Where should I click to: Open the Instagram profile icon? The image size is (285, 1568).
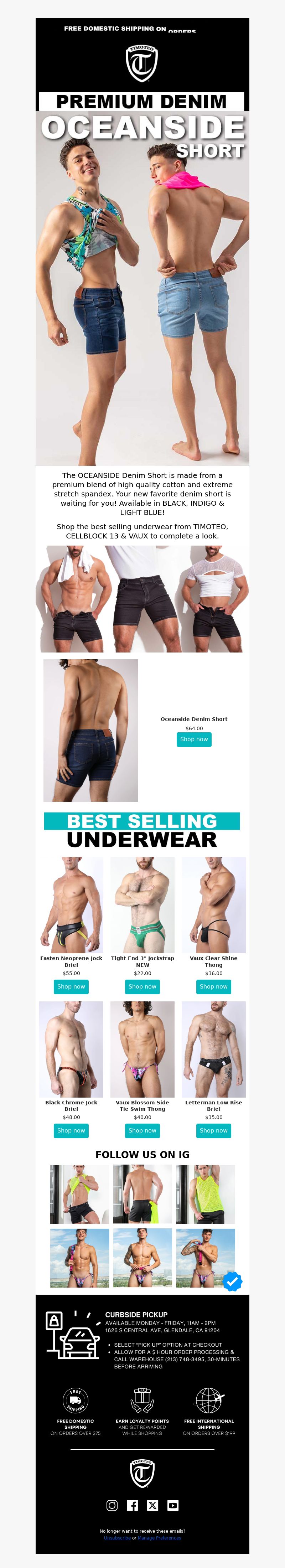[x=112, y=1505]
